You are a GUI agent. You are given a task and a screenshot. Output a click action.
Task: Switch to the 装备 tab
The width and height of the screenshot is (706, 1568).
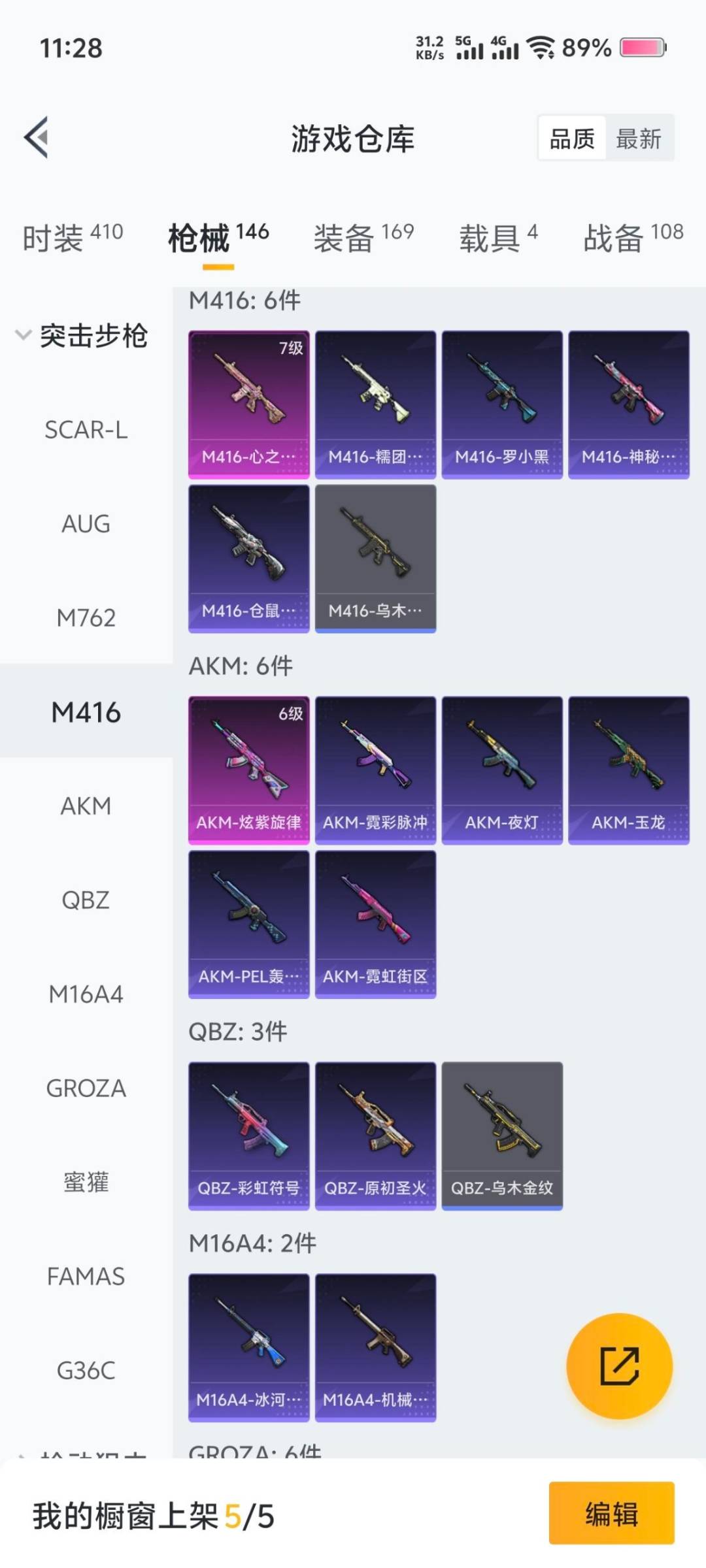click(363, 237)
